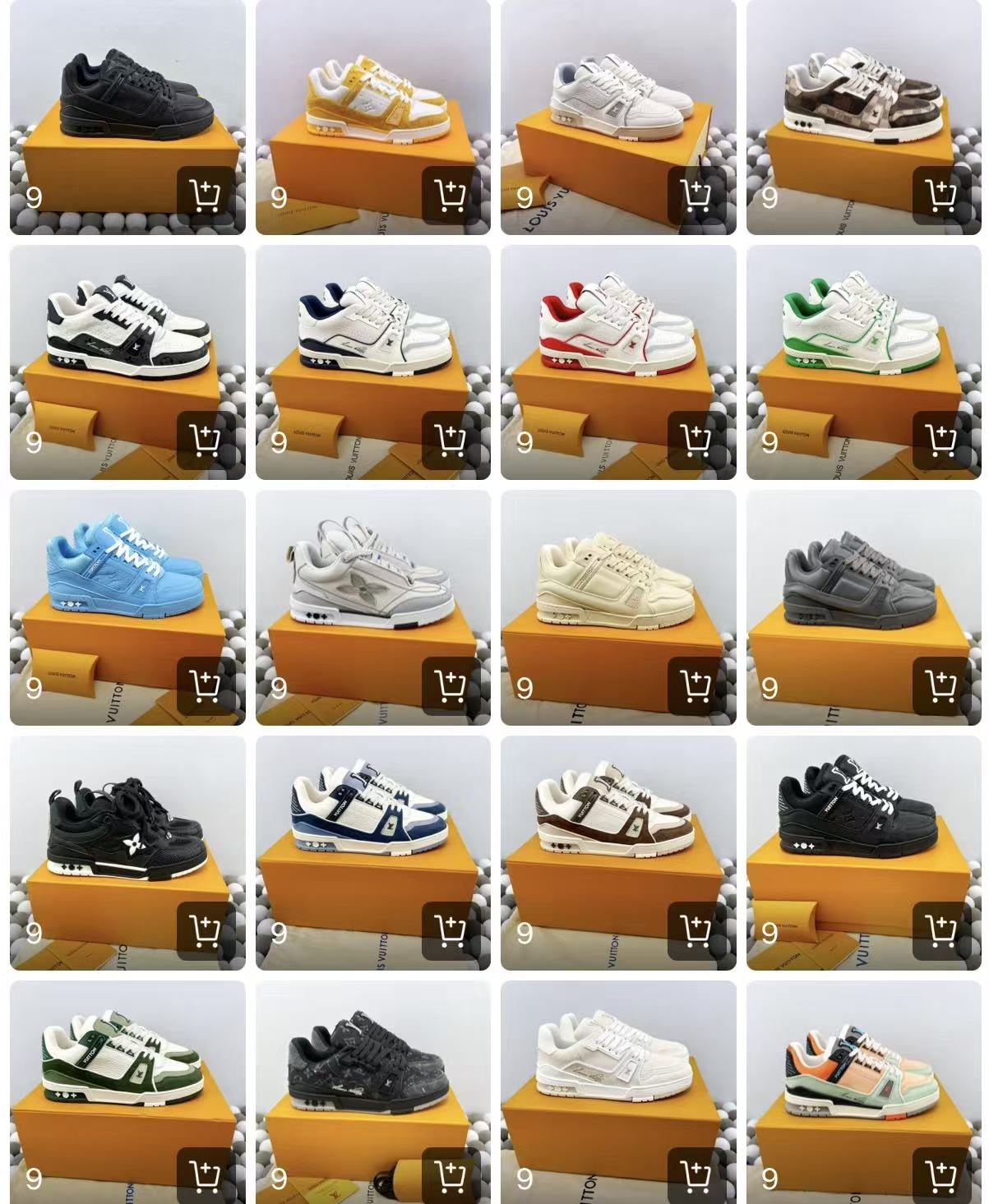
Task: Add the white and black-heel sneaker to cart
Action: (x=205, y=441)
